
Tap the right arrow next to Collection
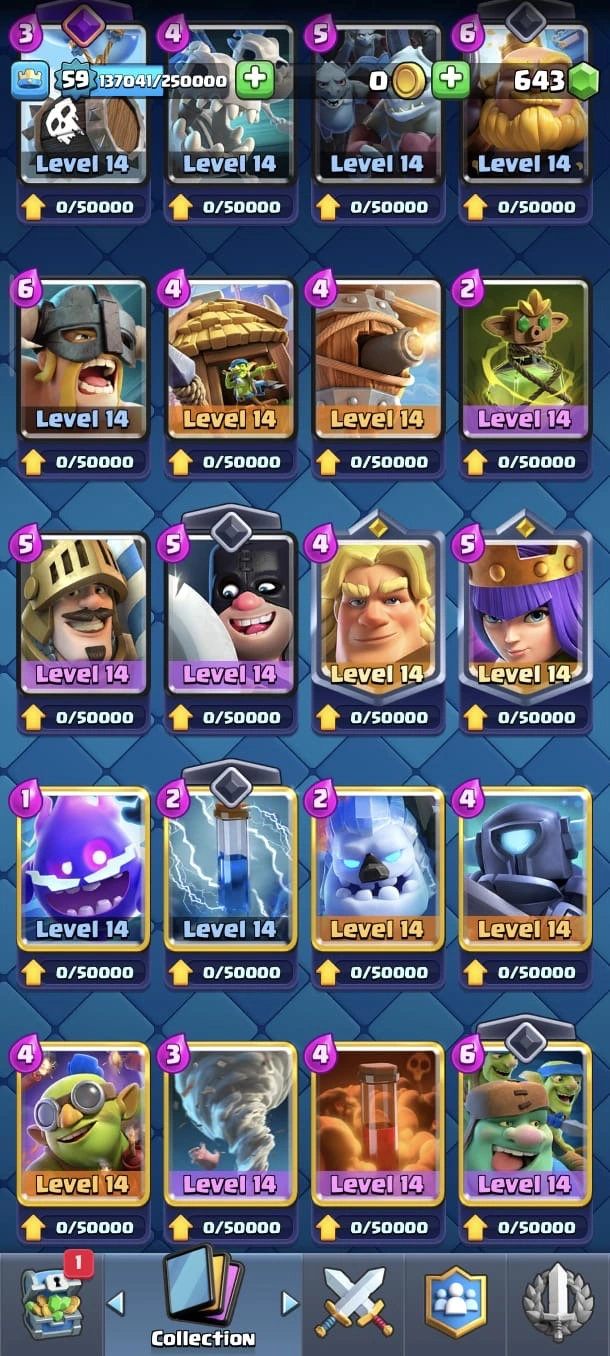tap(290, 1303)
